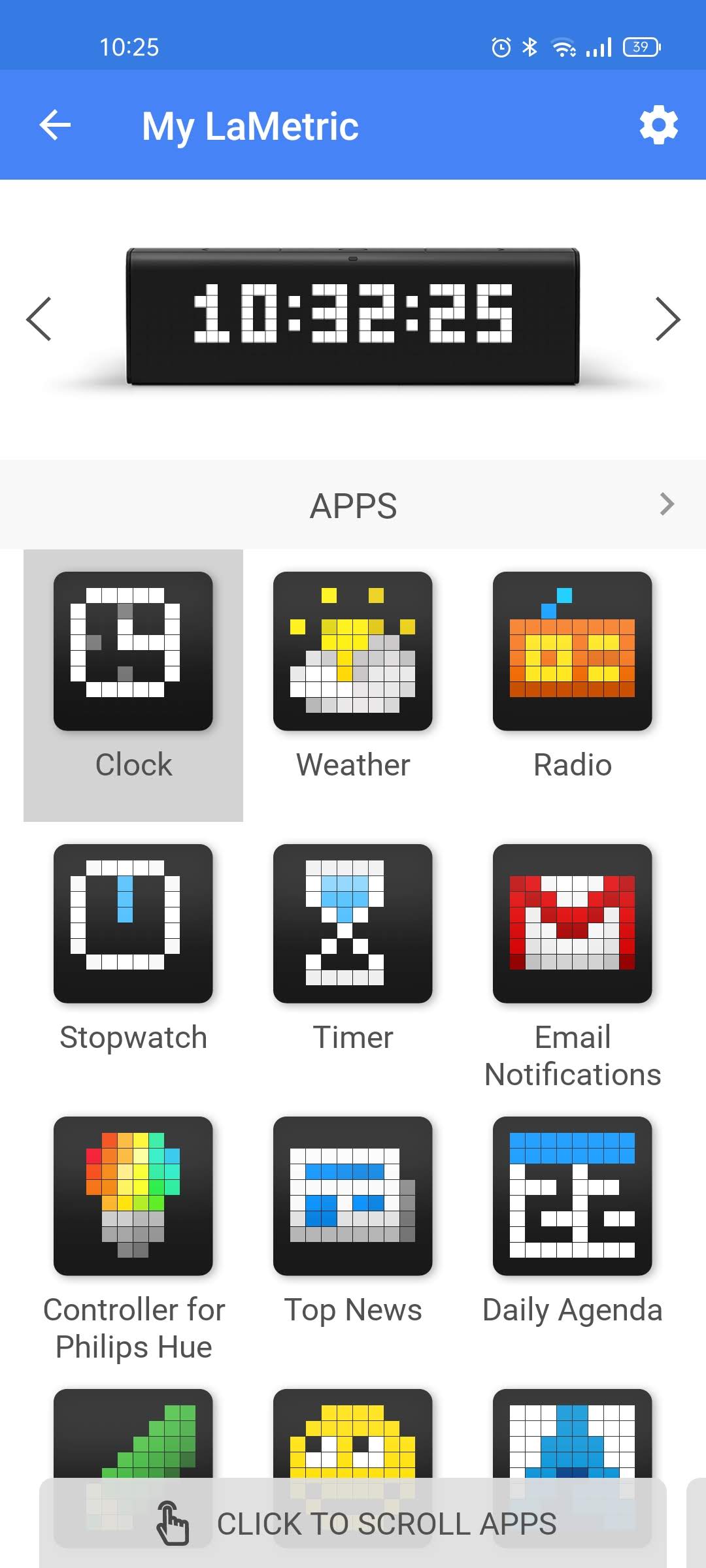Show the previous device with left chevron
The width and height of the screenshot is (706, 1568).
39,319
